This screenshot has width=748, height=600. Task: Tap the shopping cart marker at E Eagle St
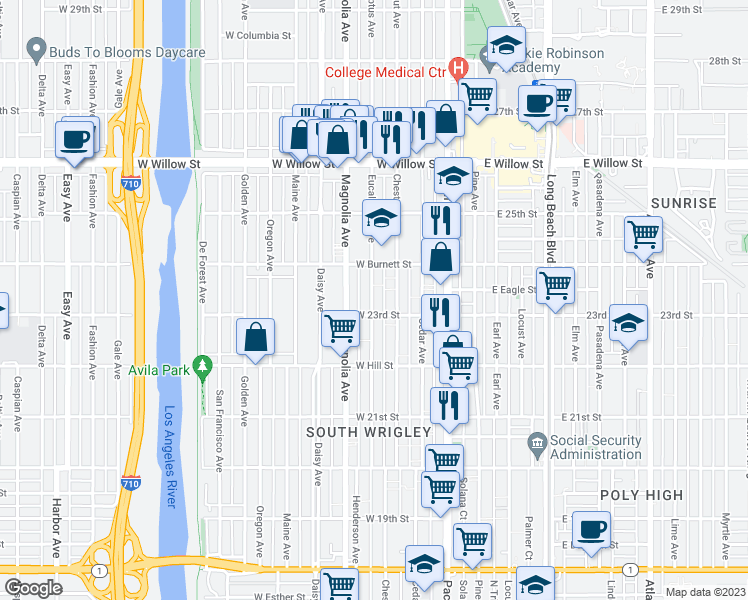click(555, 288)
